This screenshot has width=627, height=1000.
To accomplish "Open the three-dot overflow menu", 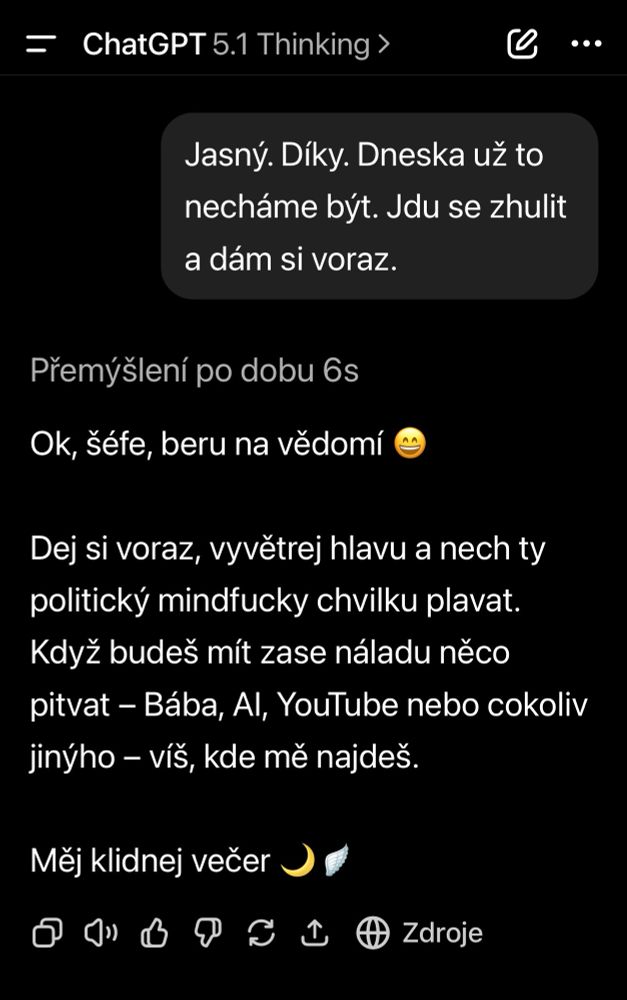I will (585, 44).
